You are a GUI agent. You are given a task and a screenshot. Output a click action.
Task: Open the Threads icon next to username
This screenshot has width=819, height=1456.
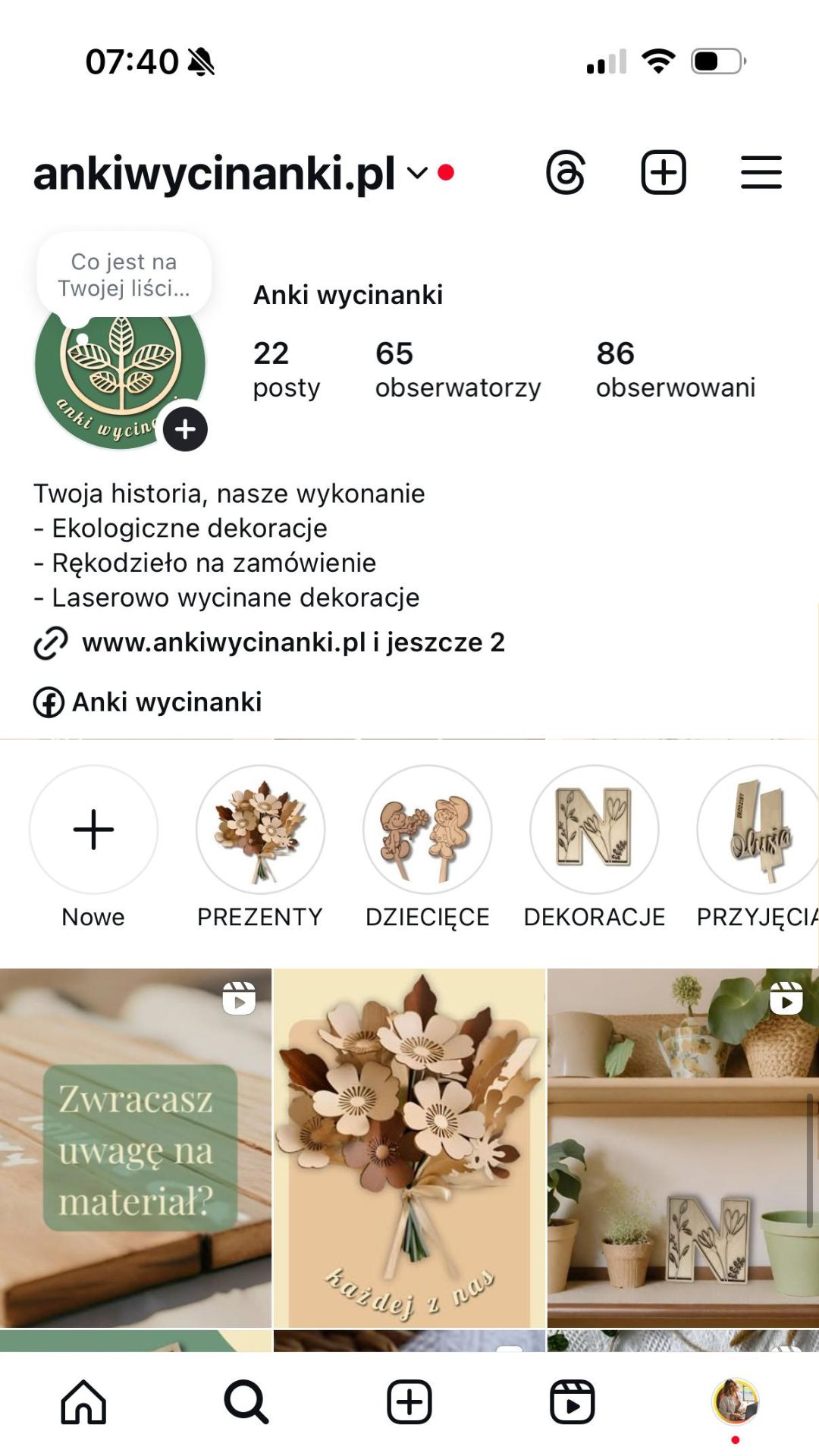pos(567,172)
